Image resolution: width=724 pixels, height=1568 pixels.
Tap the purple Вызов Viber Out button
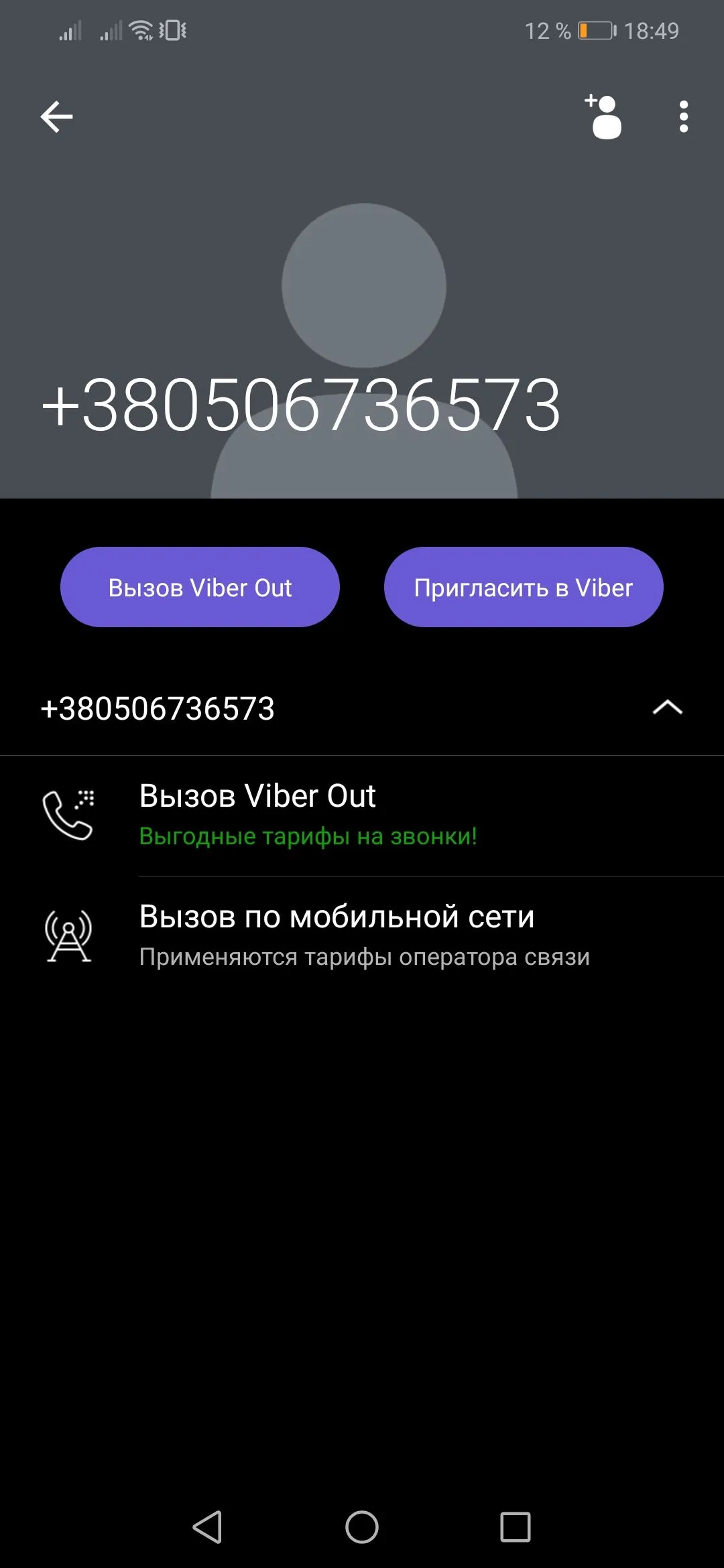(x=200, y=588)
